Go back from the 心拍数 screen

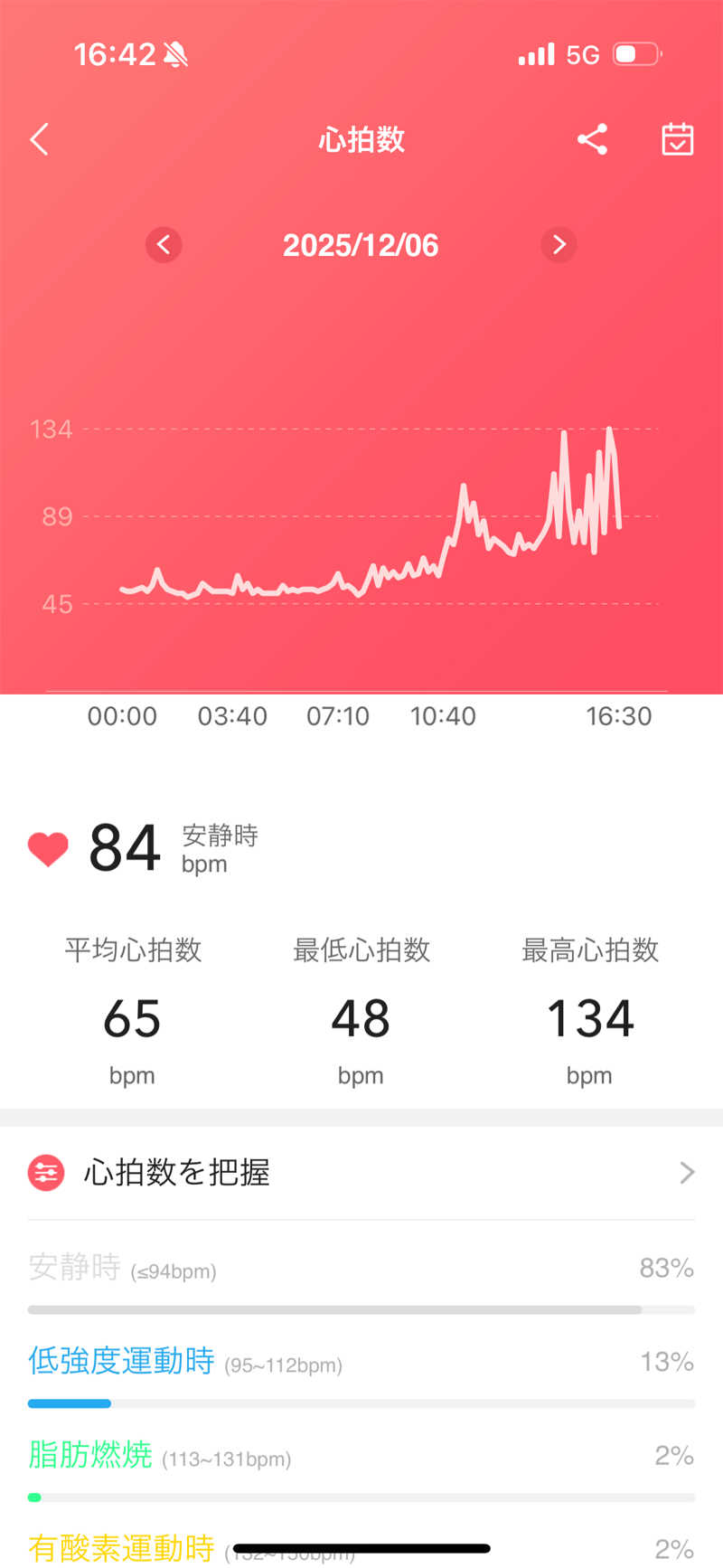pyautogui.click(x=40, y=139)
